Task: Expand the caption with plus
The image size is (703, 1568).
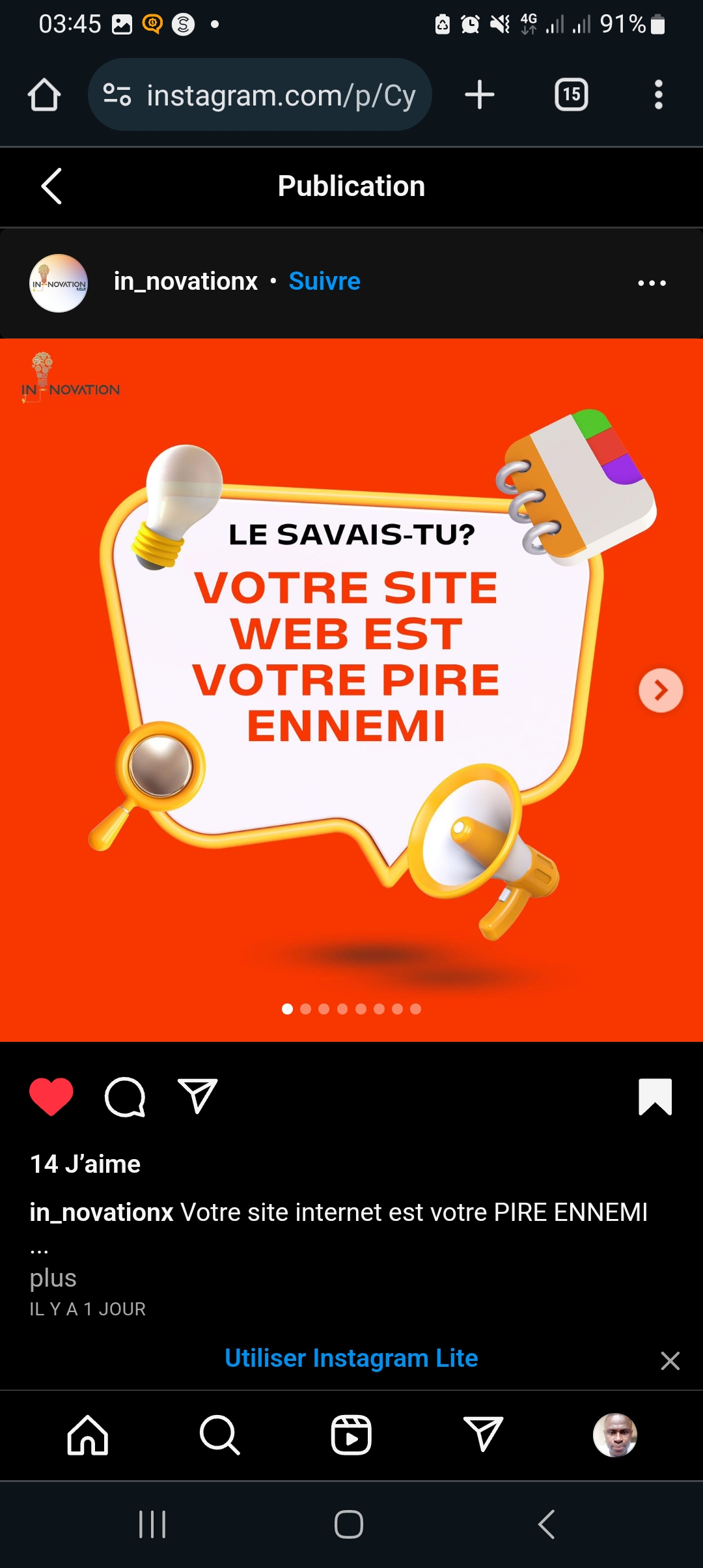Action: coord(53,1278)
